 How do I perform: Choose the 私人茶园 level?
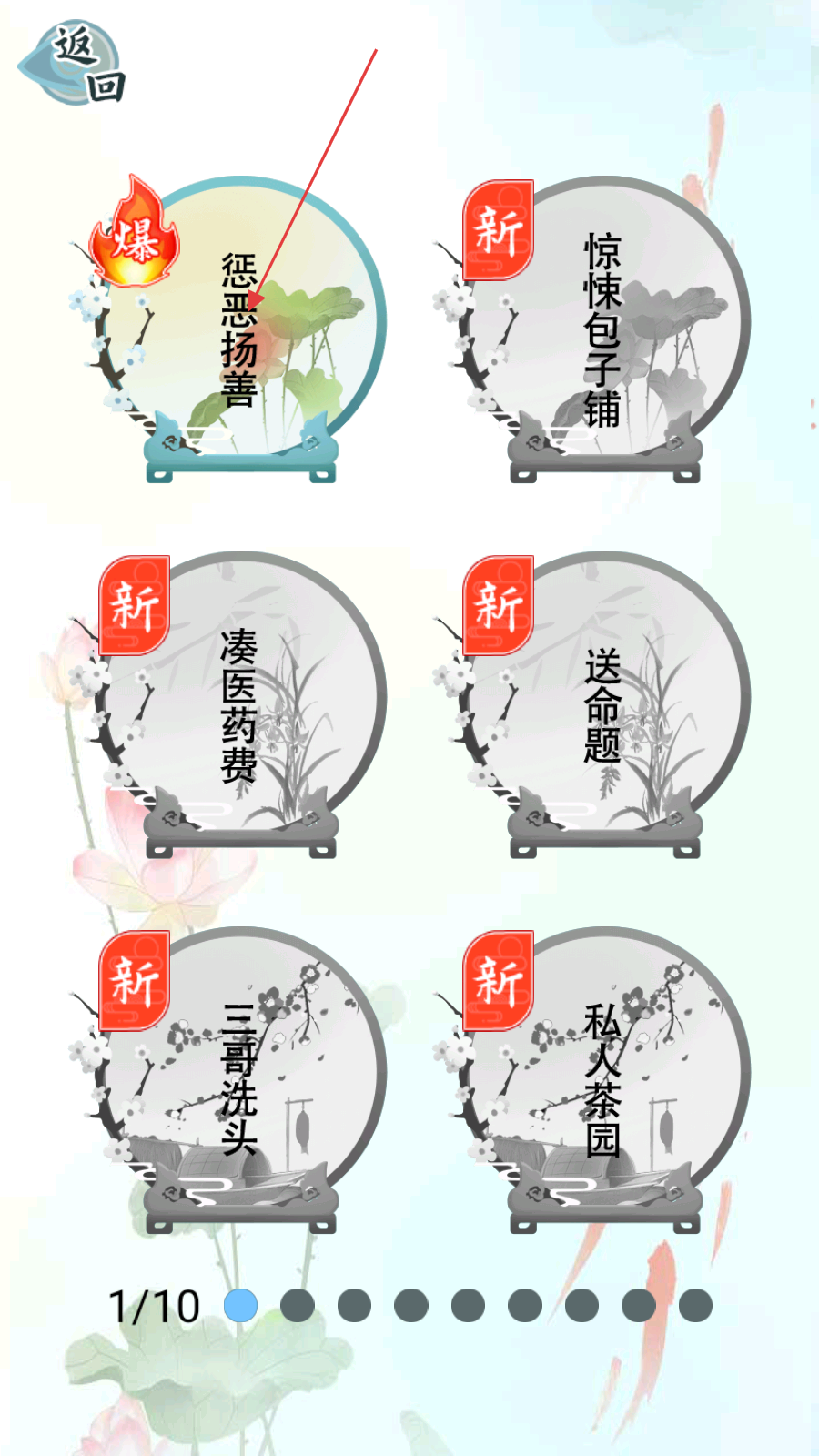coord(604,1080)
